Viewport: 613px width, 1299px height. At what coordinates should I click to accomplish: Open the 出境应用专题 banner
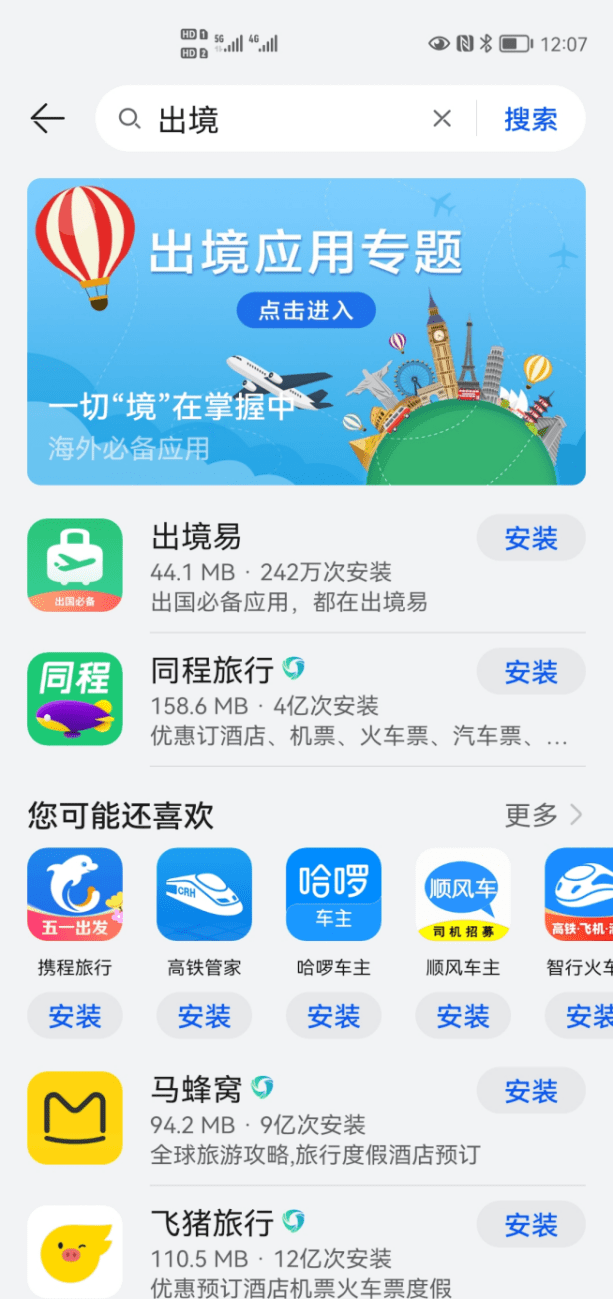coord(306,331)
